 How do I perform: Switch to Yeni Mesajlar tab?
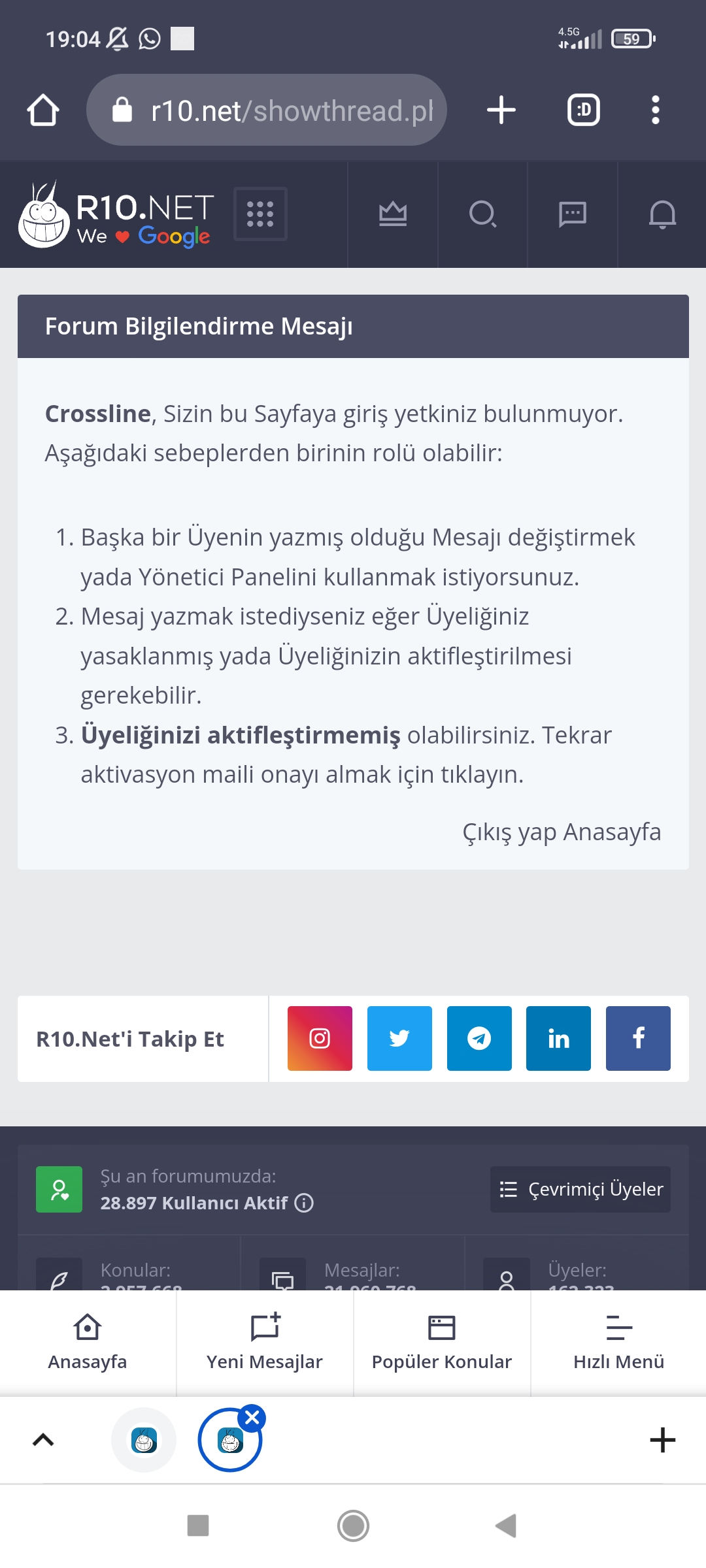click(x=265, y=1343)
